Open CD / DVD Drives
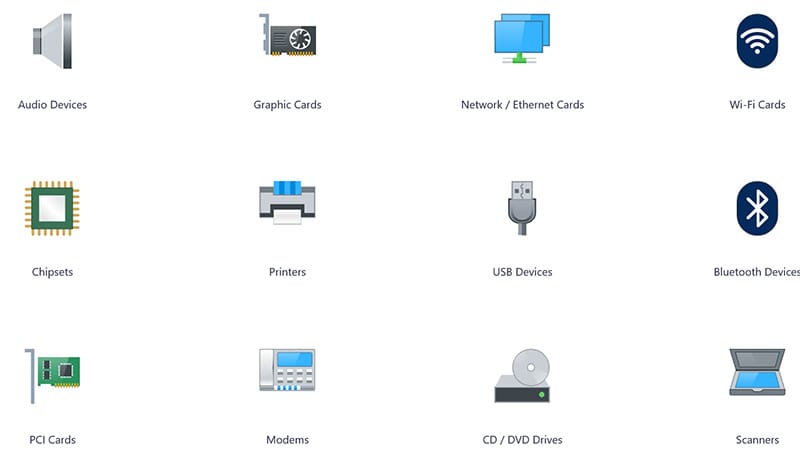The image size is (800, 454). click(x=522, y=374)
